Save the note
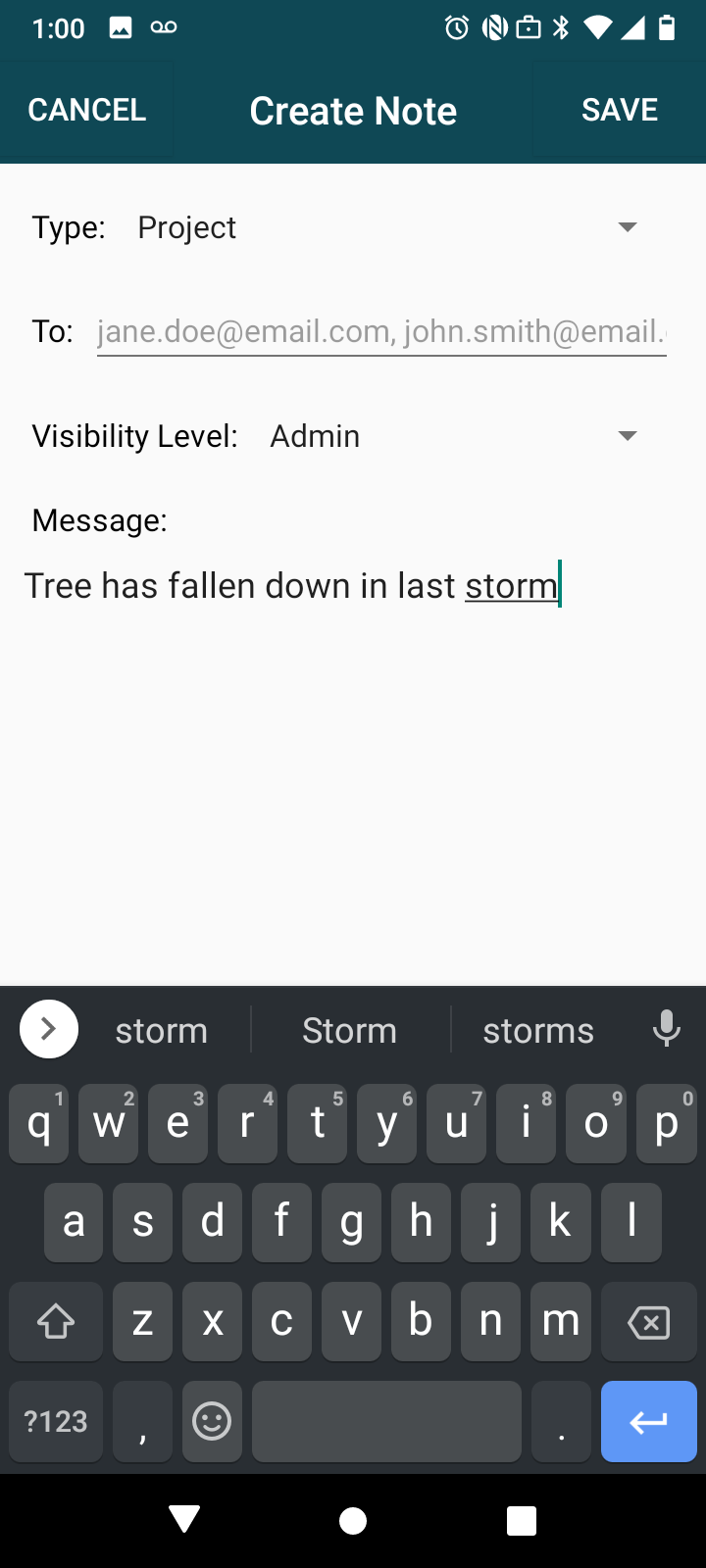The width and height of the screenshot is (706, 1568). [x=619, y=111]
